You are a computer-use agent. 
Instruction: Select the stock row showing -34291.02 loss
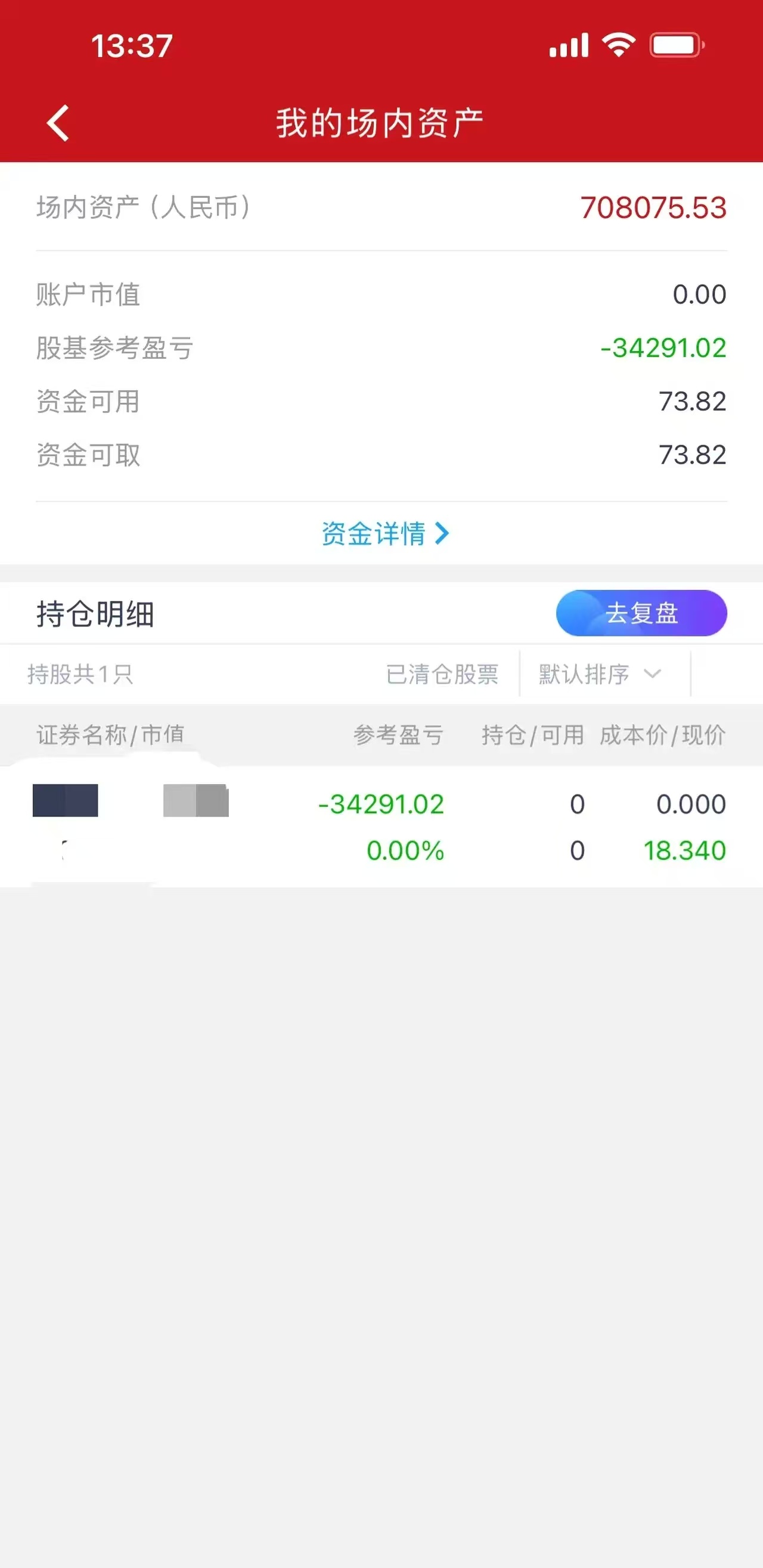point(381,826)
